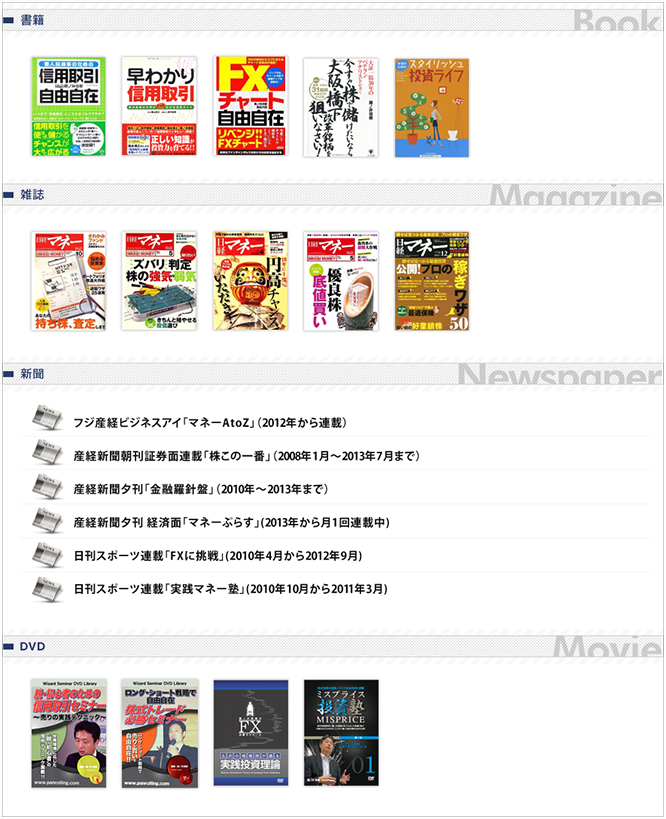This screenshot has width=666, height=819.
Task: Open the 稼ぎワザ50 magazine issue
Action: (x=431, y=281)
